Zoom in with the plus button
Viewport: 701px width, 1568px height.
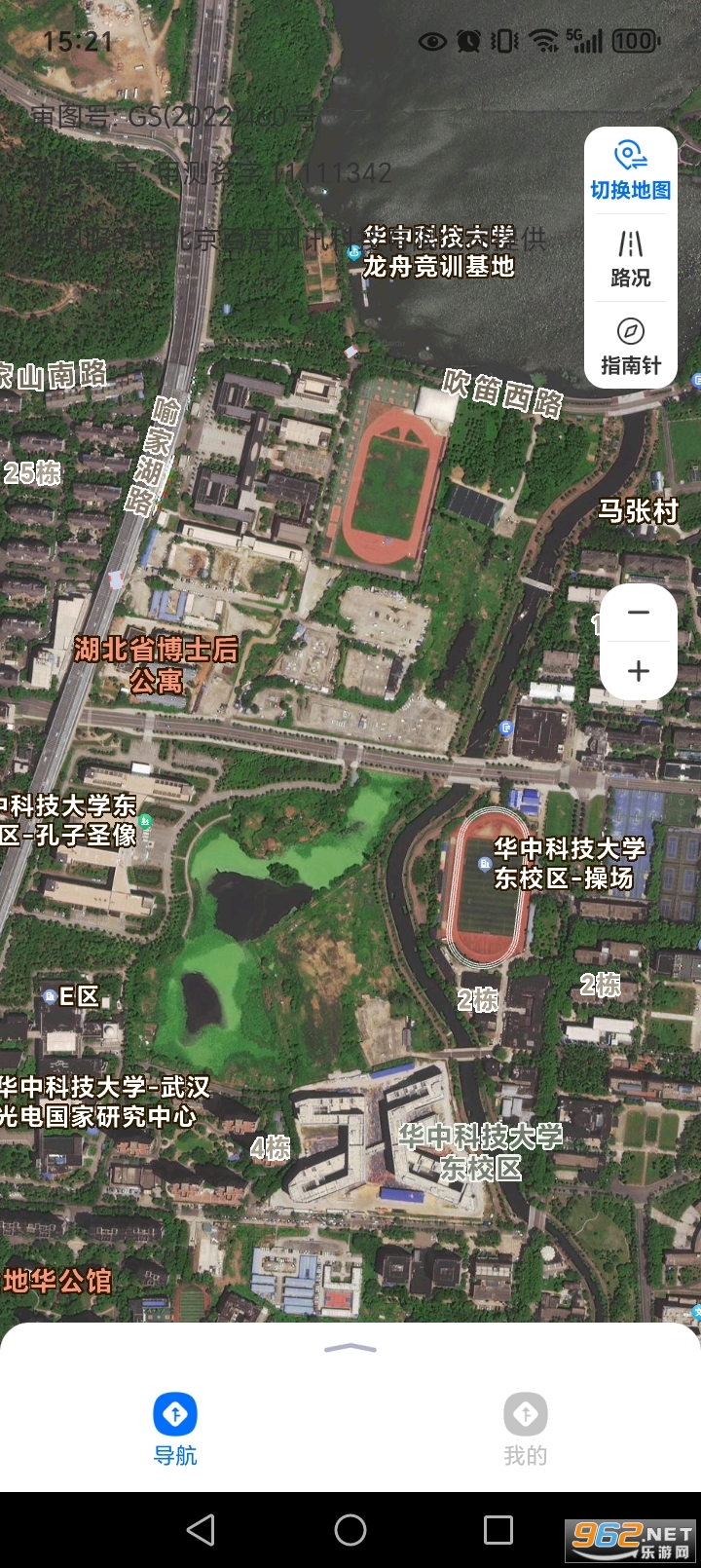point(639,671)
